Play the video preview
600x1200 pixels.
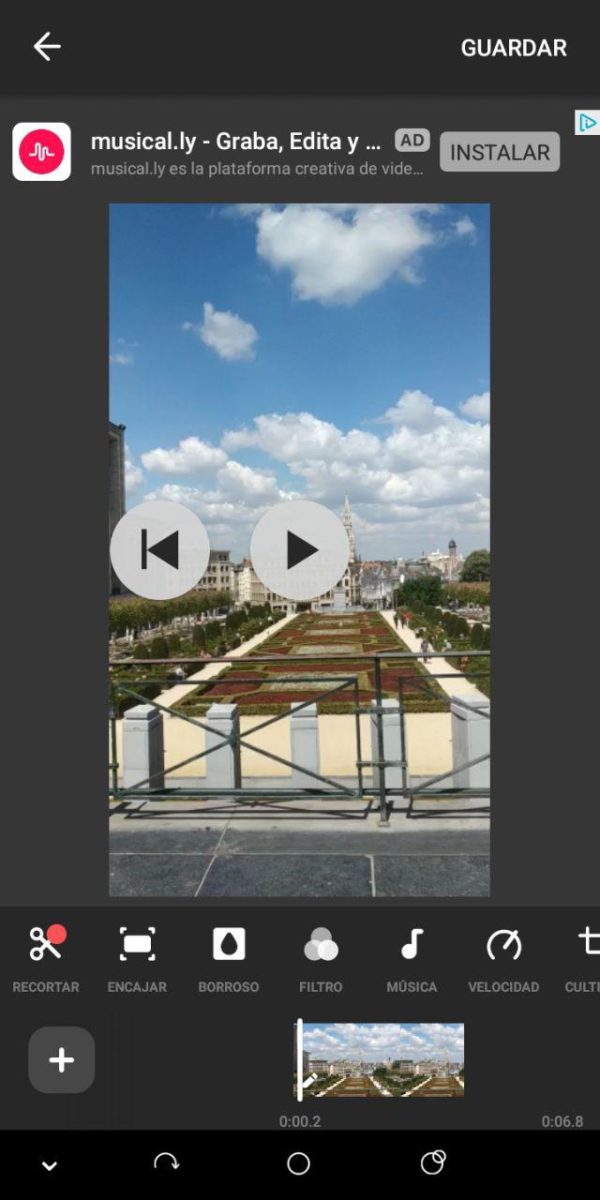(300, 550)
